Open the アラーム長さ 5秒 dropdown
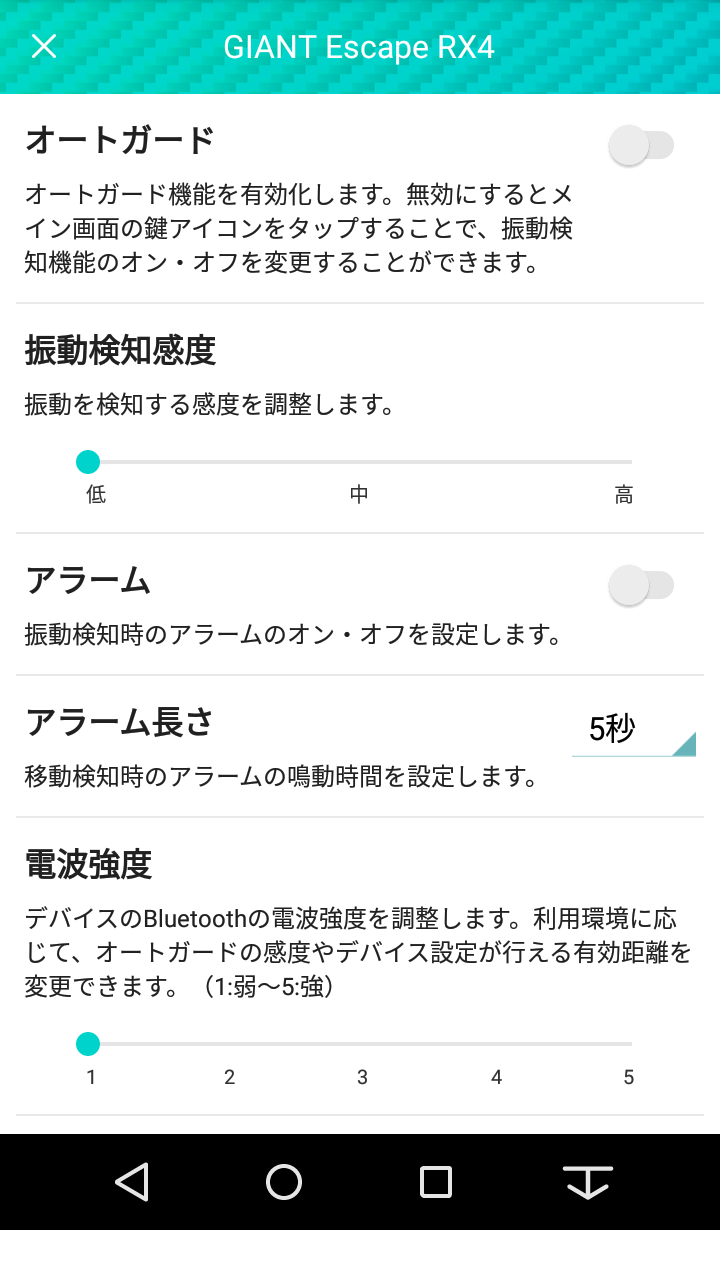Viewport: 720px width, 1280px height. click(x=633, y=731)
